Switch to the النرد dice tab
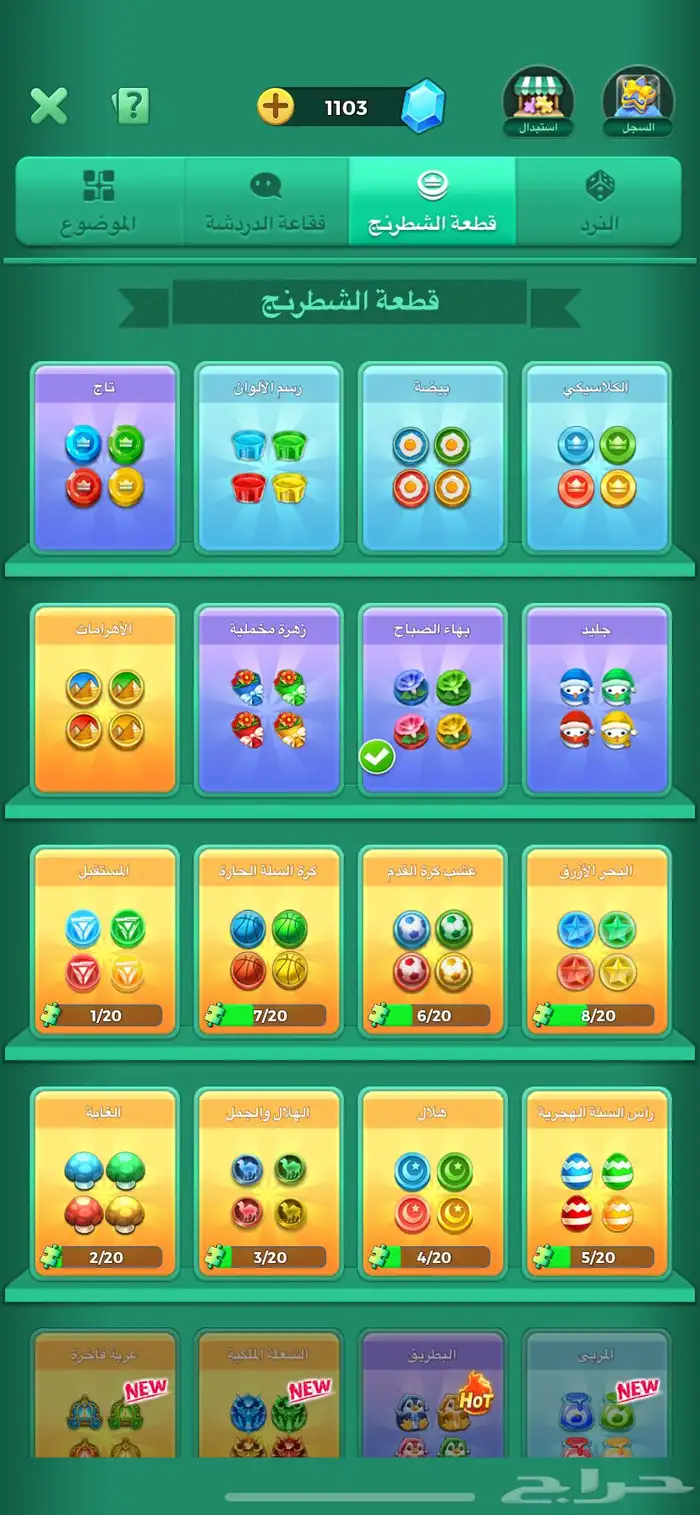The width and height of the screenshot is (700, 1515). (x=598, y=201)
